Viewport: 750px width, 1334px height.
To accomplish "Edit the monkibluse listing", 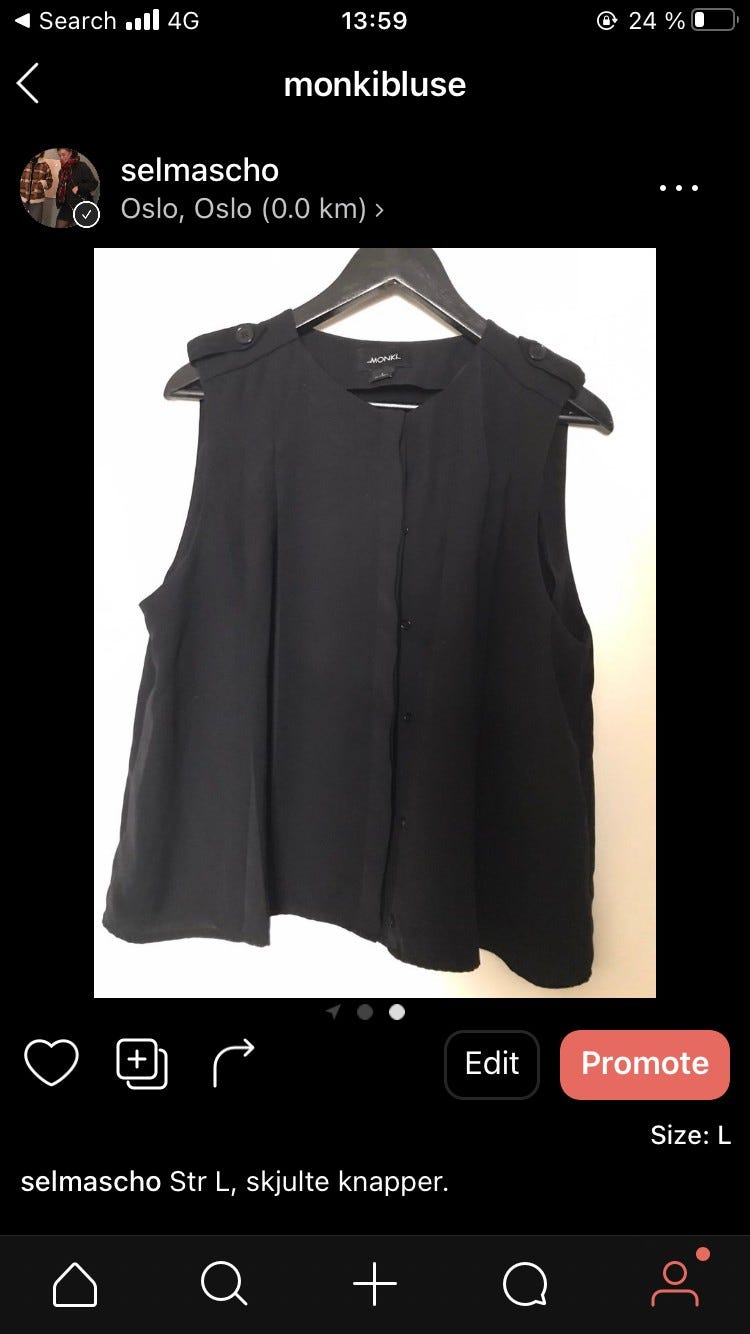I will click(x=492, y=1064).
